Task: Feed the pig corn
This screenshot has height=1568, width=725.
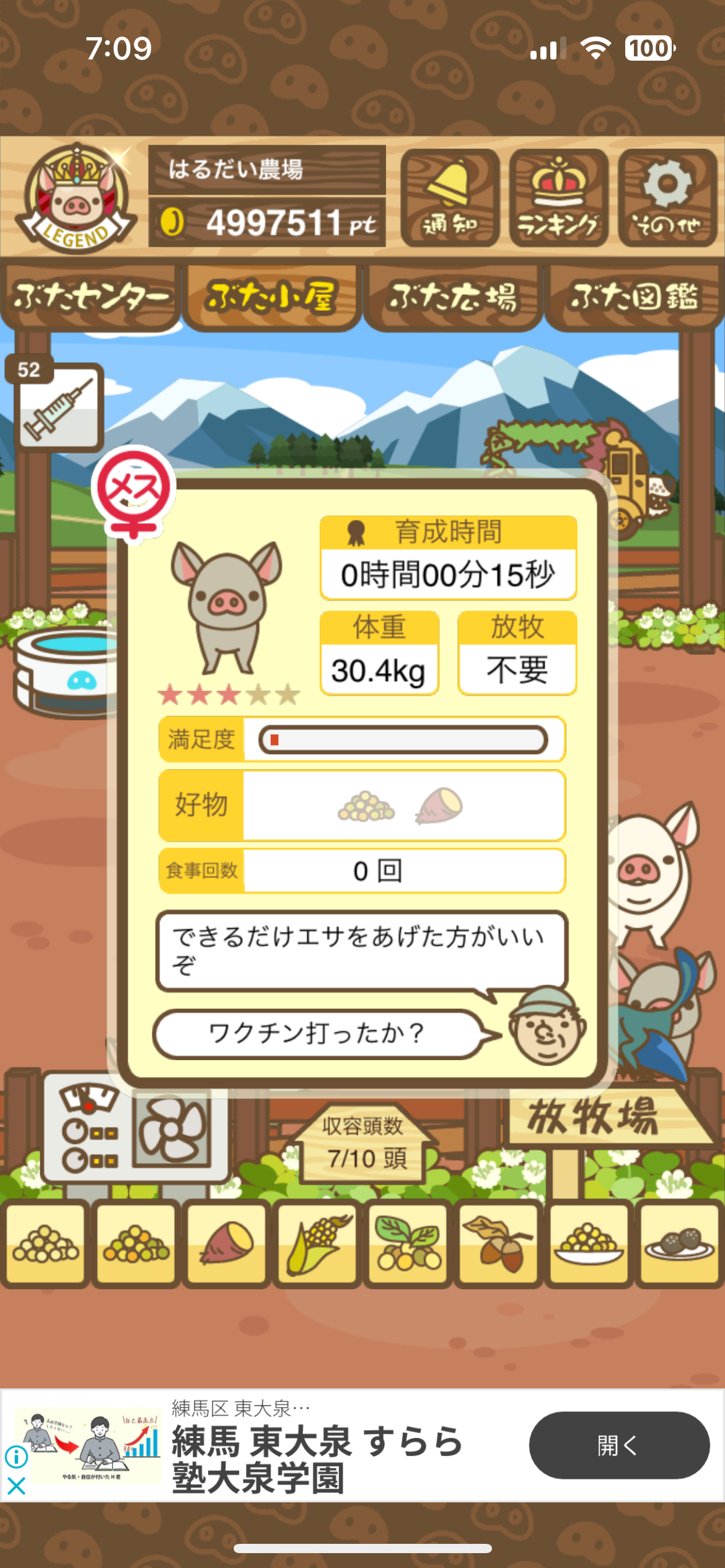Action: (x=317, y=1242)
